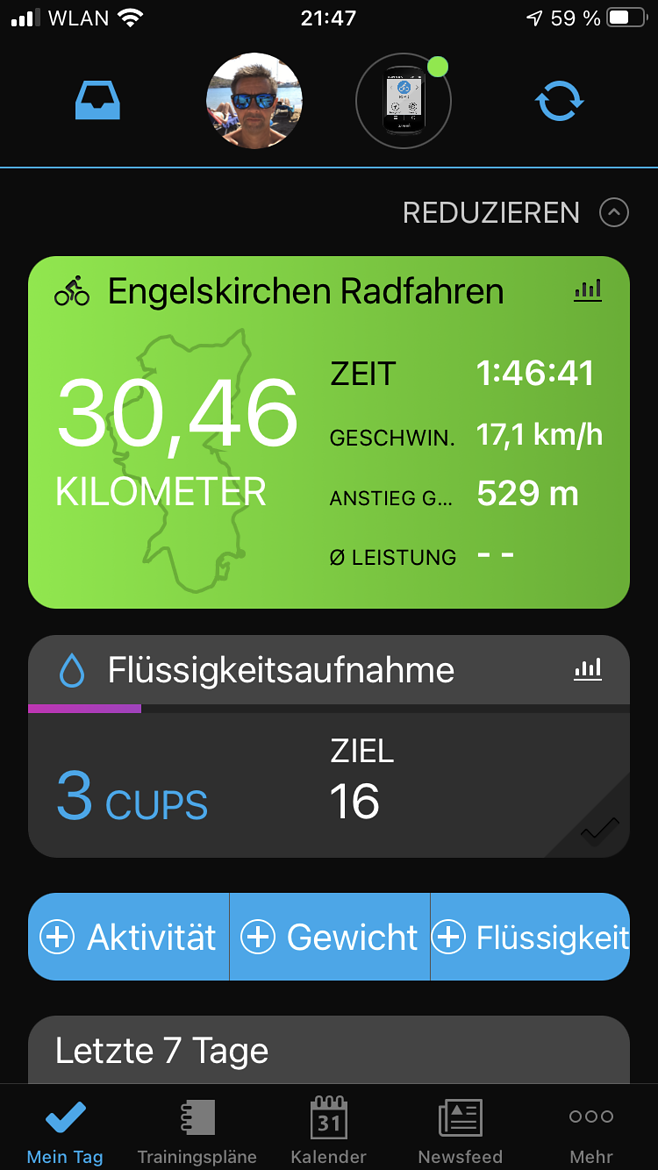658x1170 pixels.
Task: Switch to Trainingspläne tab
Action: tap(197, 1128)
